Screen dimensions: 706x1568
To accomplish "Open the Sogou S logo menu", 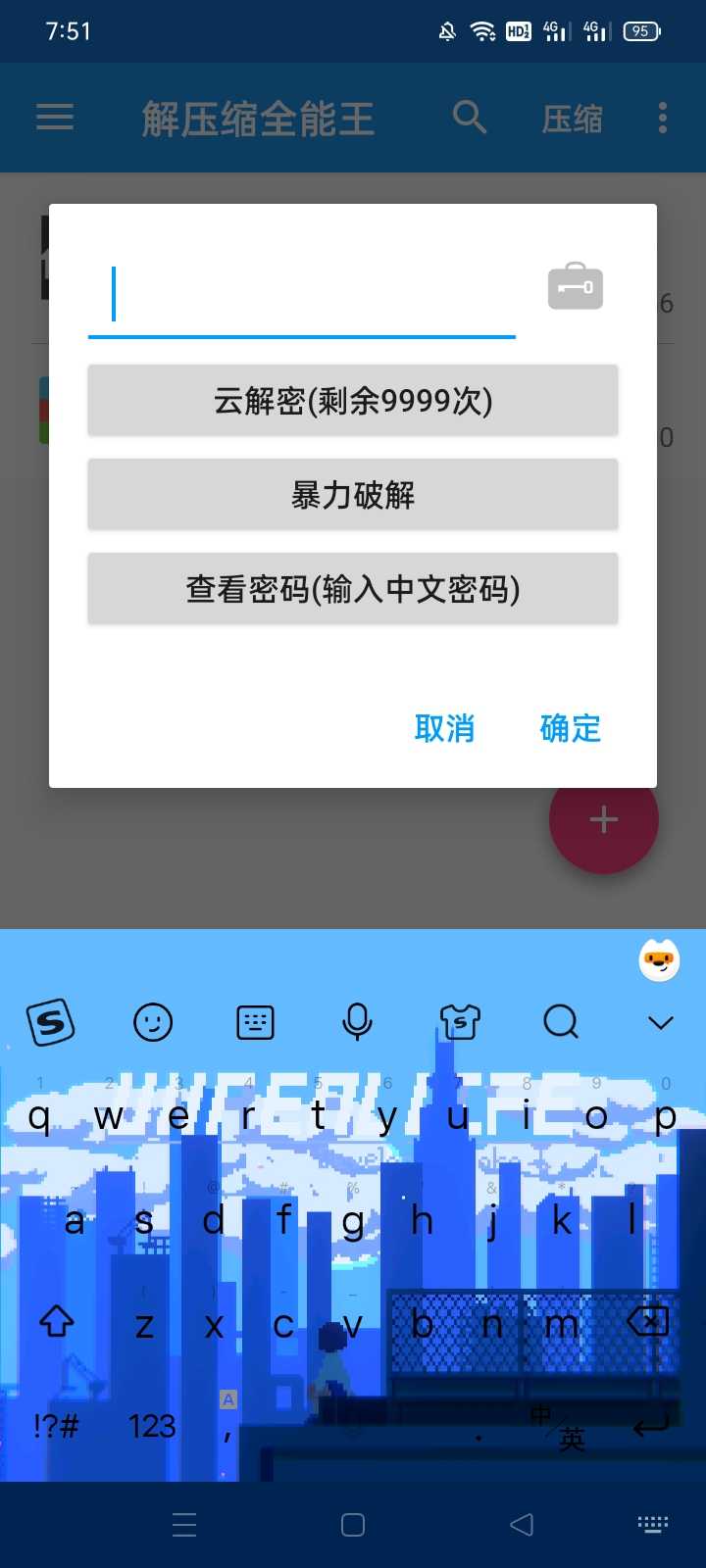I will click(x=51, y=1022).
